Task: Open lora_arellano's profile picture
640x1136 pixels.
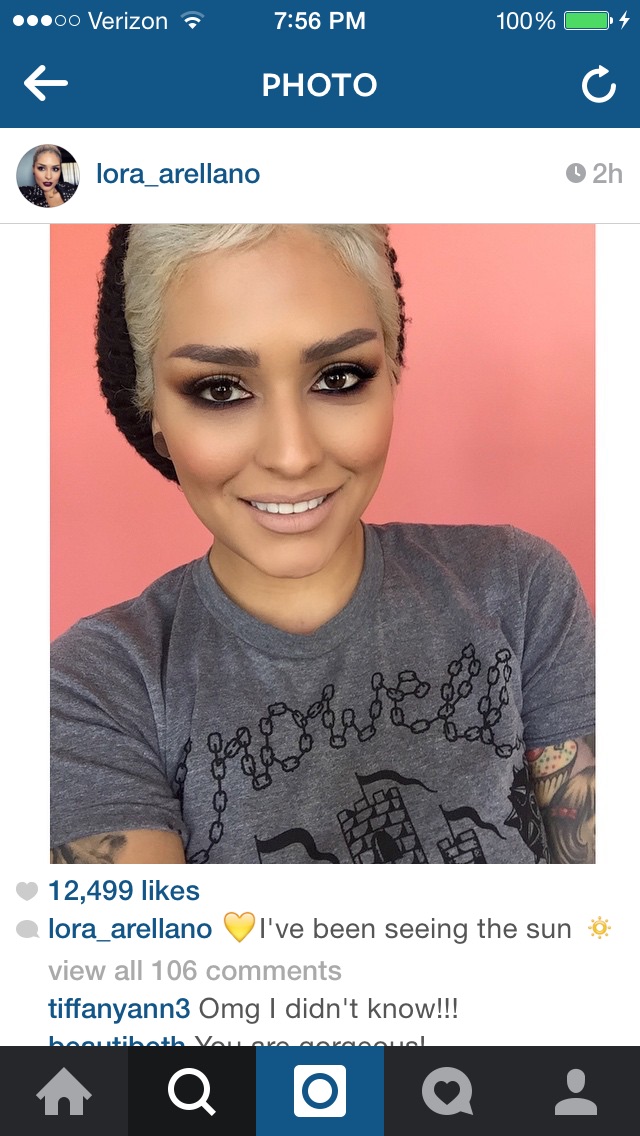Action: [48, 176]
